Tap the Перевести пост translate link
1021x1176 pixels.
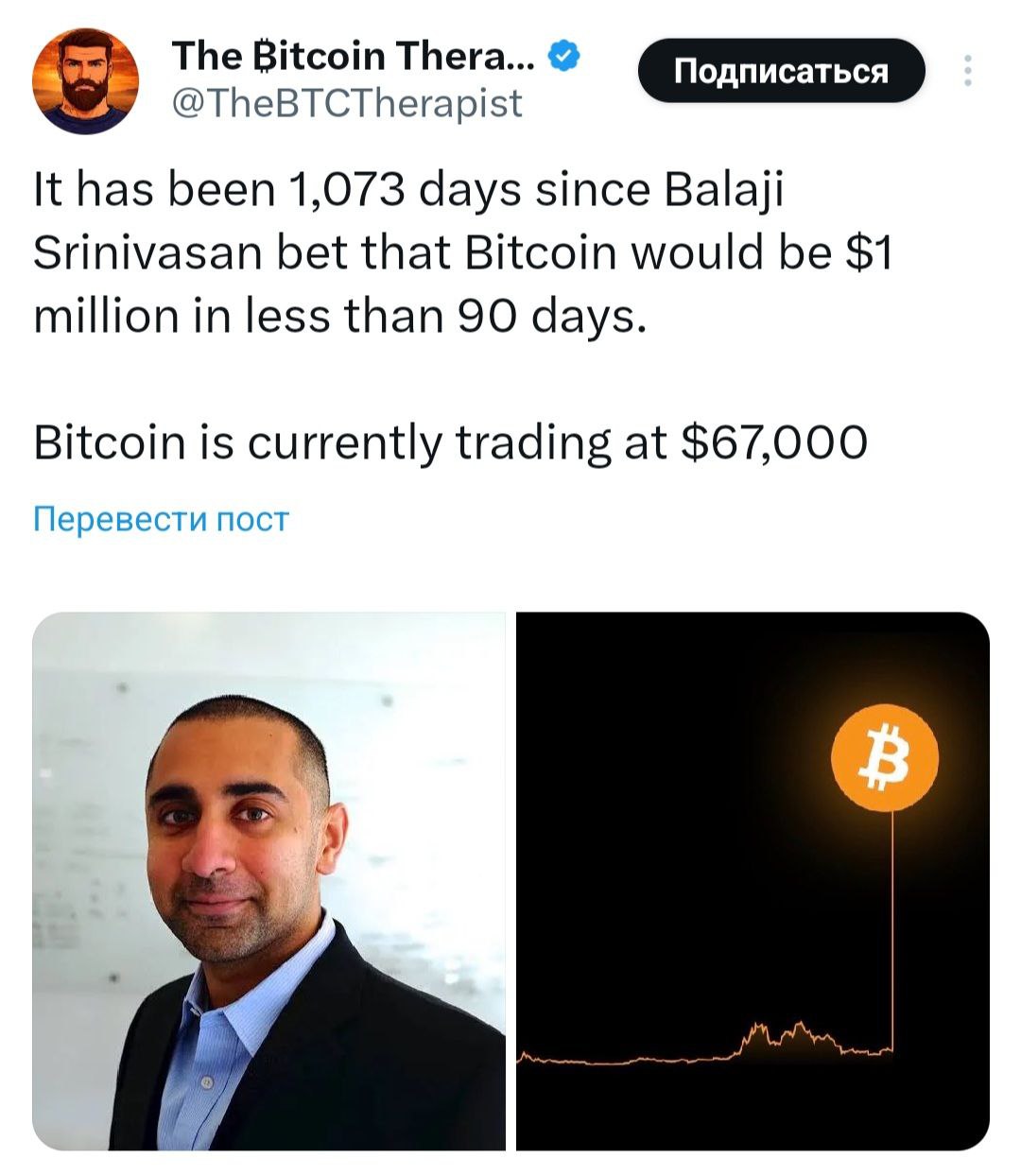[x=161, y=519]
